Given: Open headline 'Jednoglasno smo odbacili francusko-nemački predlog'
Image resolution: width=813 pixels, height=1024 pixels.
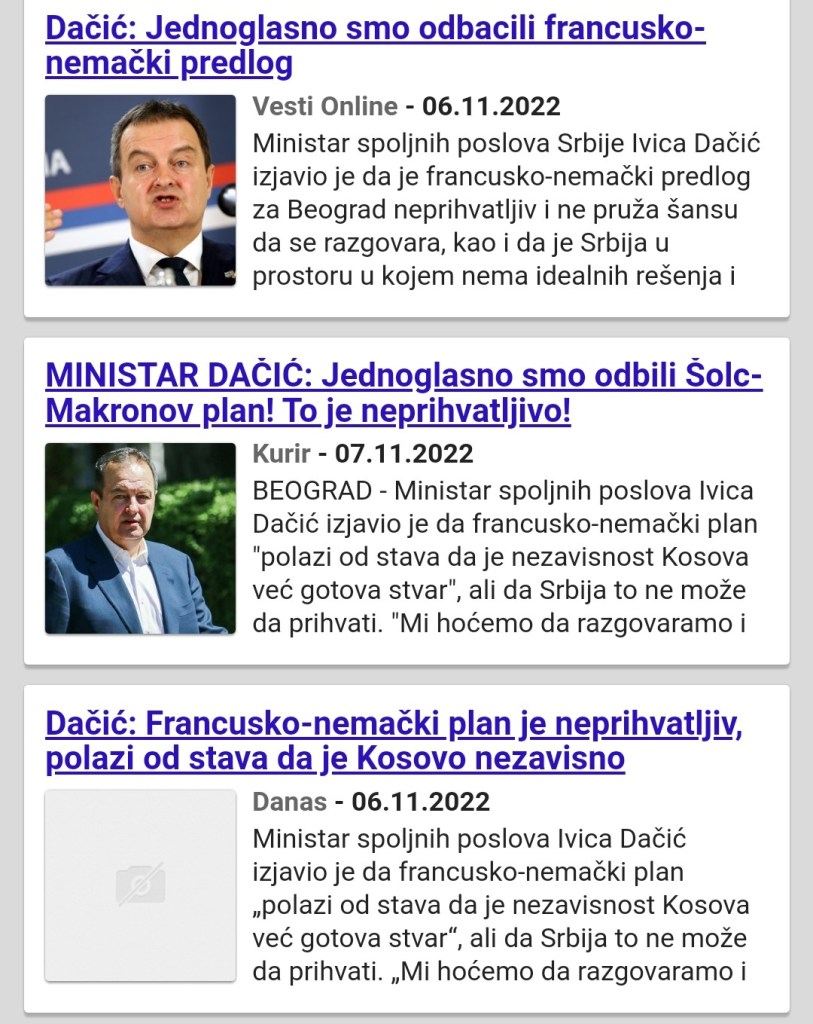Looking at the screenshot, I should tap(375, 46).
